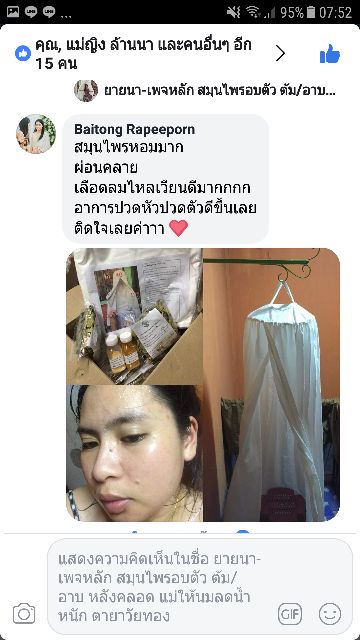View Baitong Rapeeporn's profile picture
The width and height of the screenshot is (360, 640).
pos(36,134)
